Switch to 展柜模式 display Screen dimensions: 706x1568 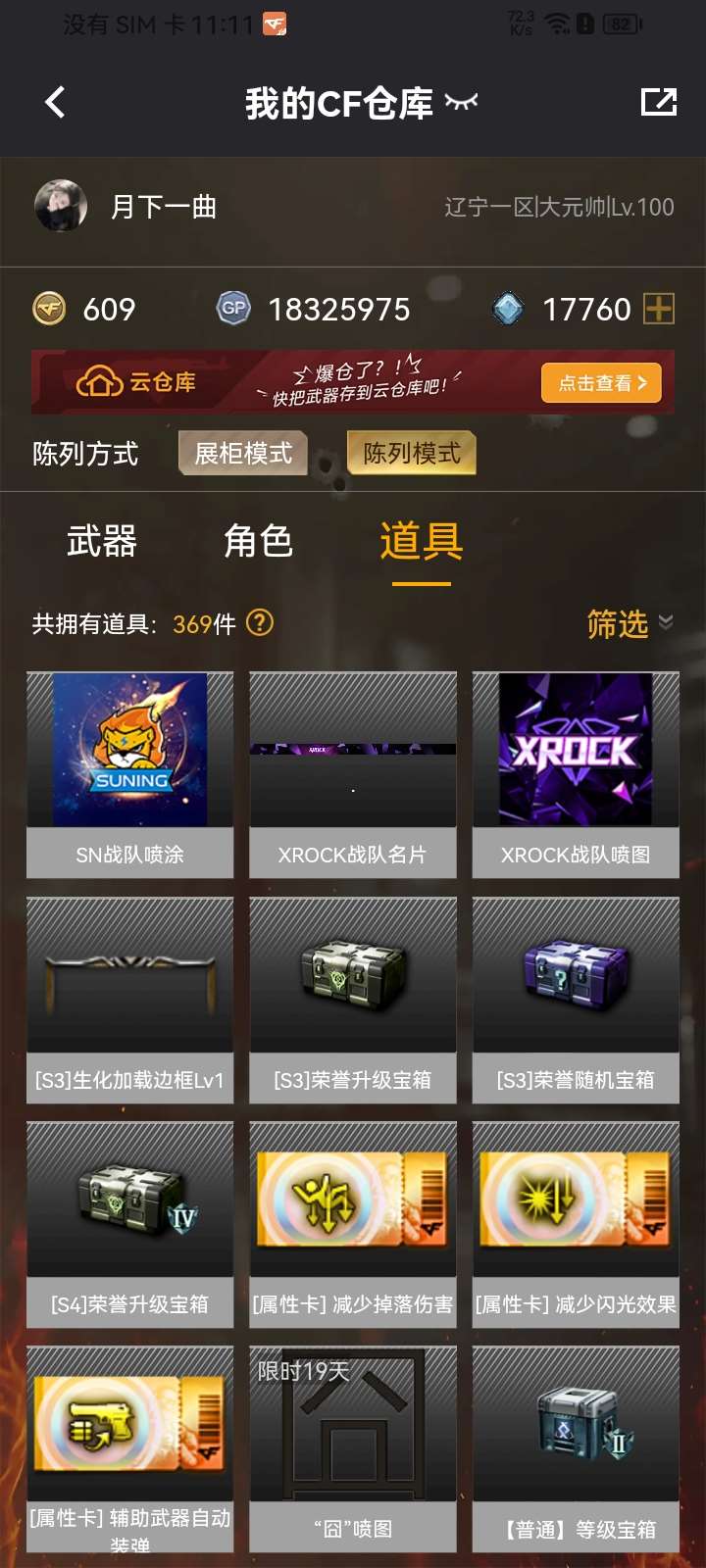pyautogui.click(x=243, y=454)
